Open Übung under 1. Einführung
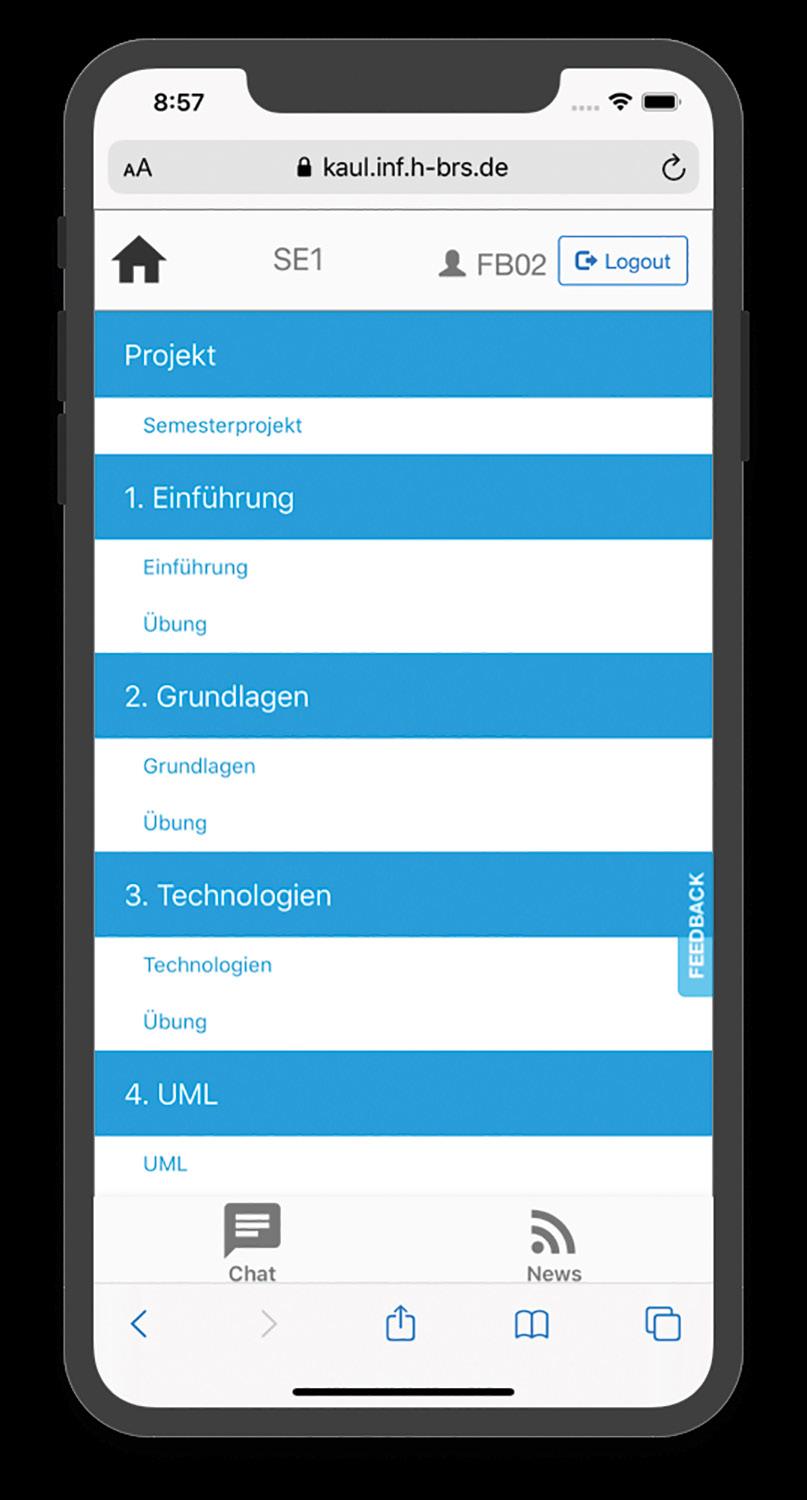Image resolution: width=807 pixels, height=1500 pixels. click(x=175, y=623)
